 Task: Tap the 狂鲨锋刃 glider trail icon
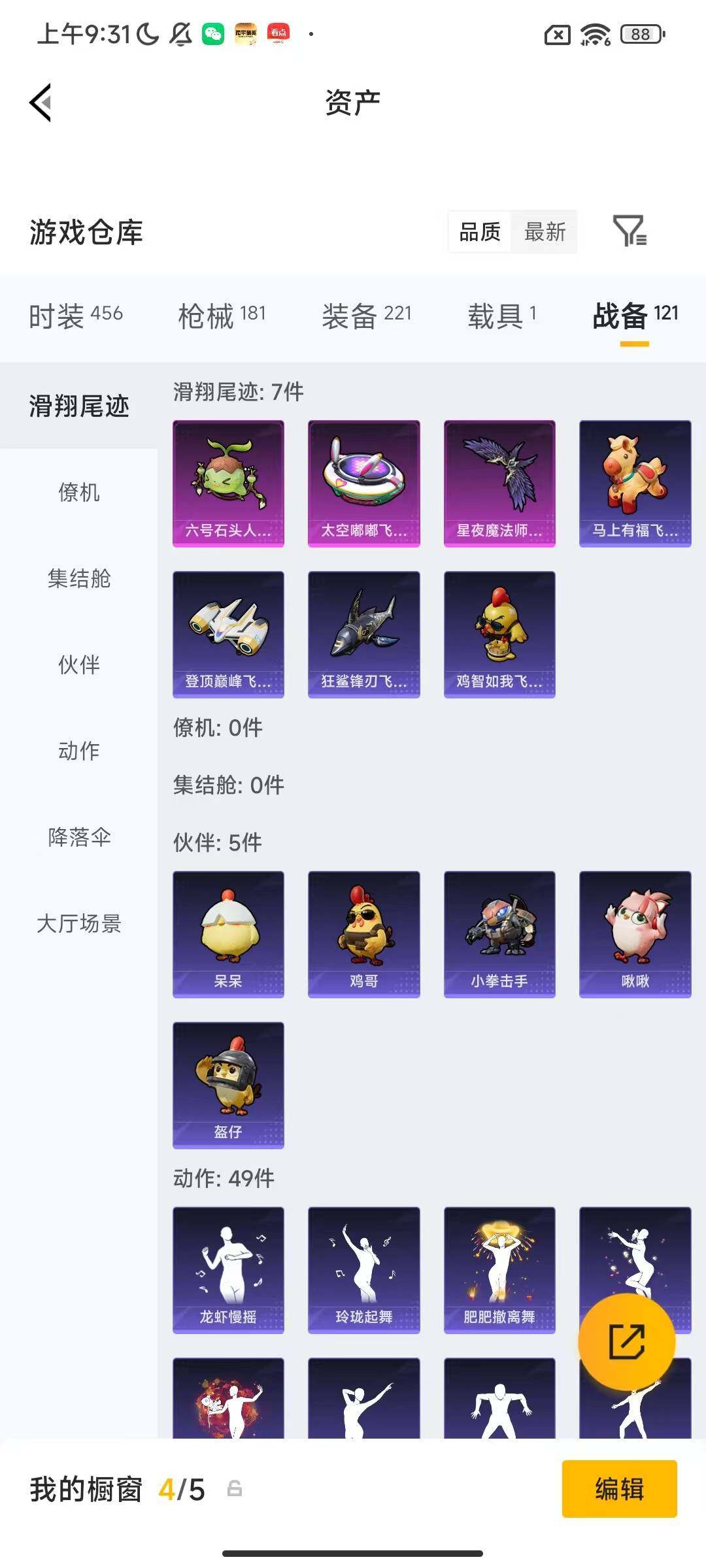[x=363, y=635]
